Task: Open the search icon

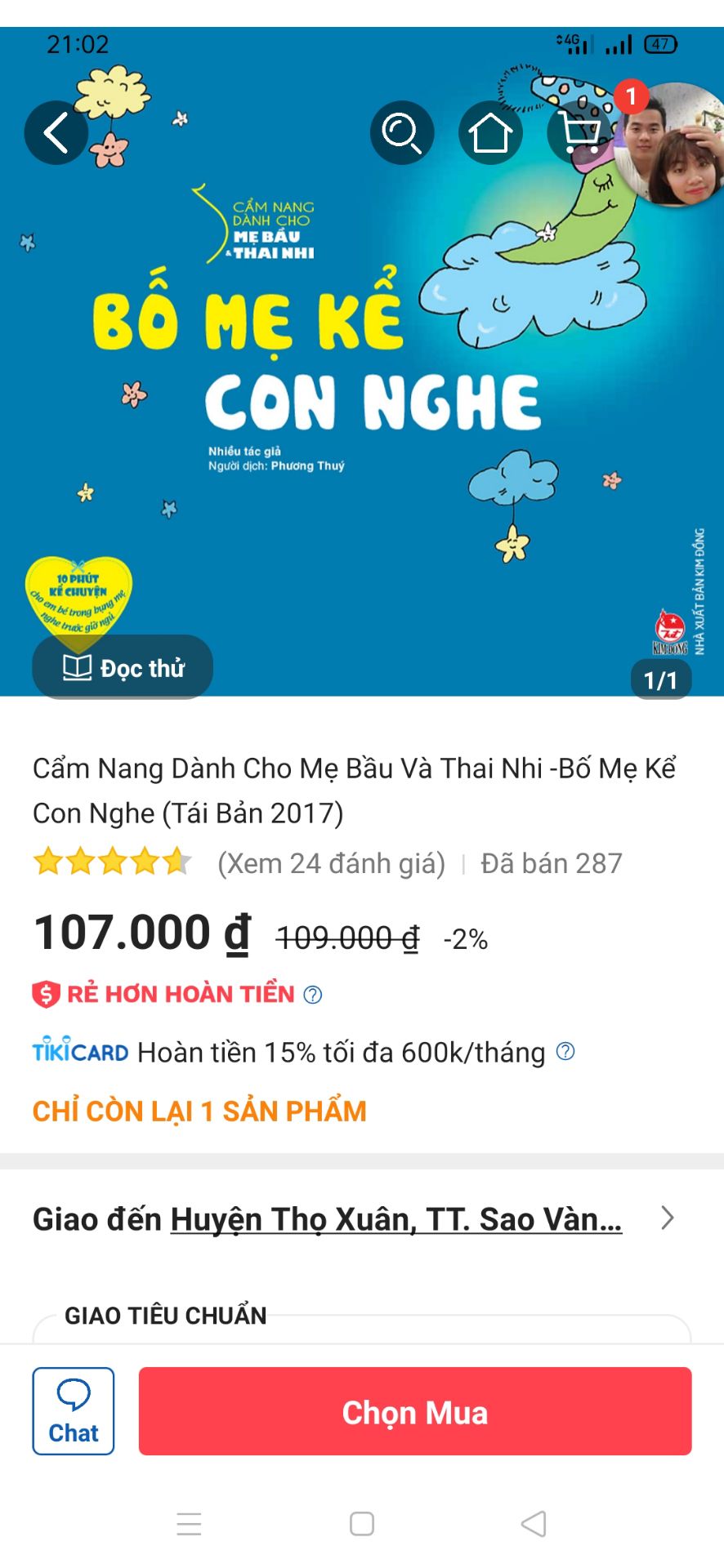Action: point(401,132)
